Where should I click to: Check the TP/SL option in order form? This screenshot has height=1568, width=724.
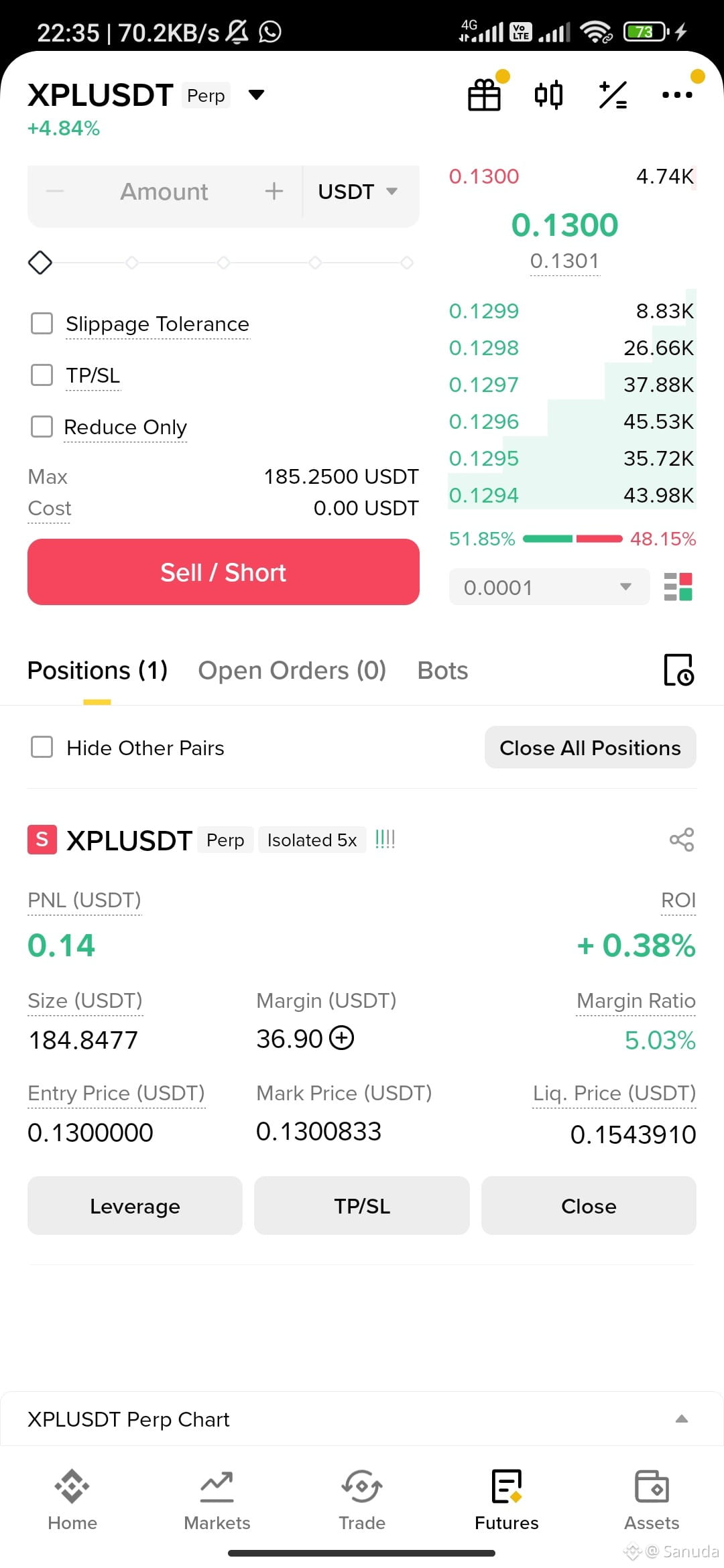(x=42, y=375)
